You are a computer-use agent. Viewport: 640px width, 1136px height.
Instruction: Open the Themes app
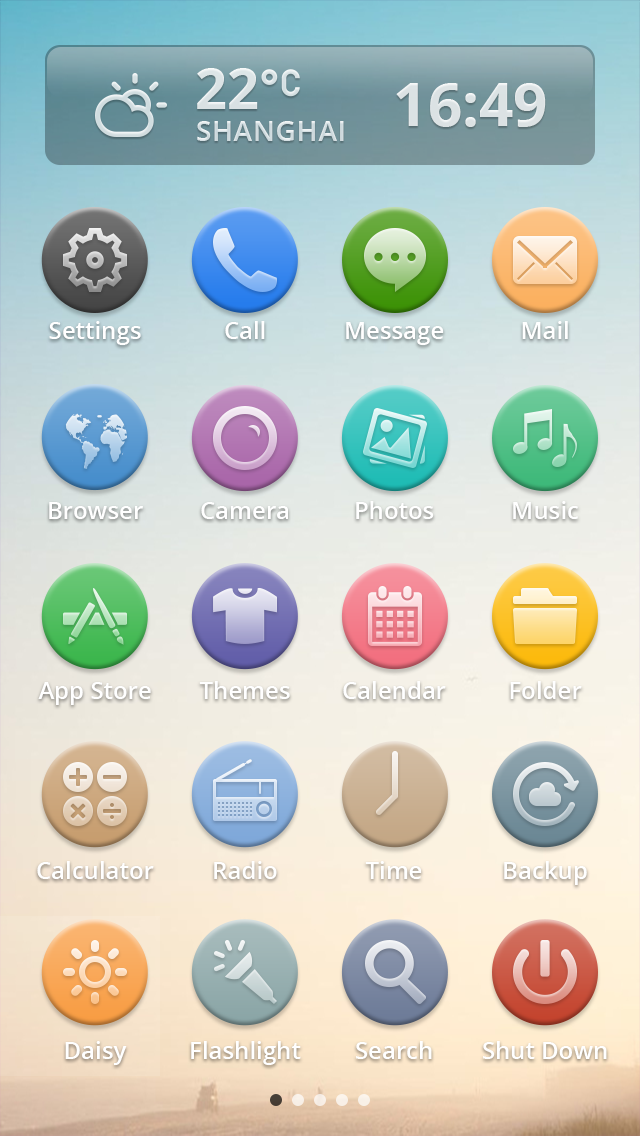coord(245,618)
